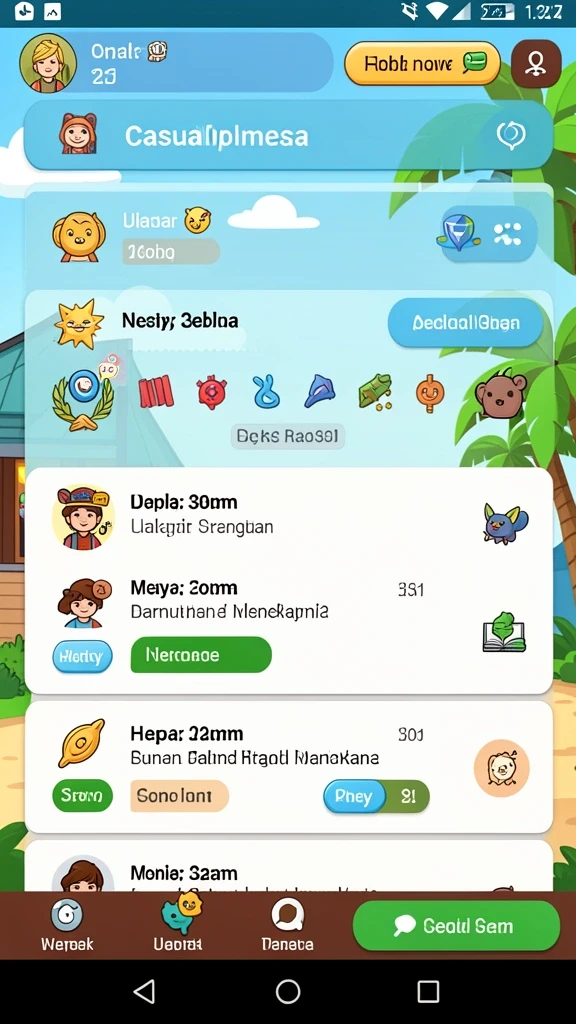Tap the yellow Hobt now button
The height and width of the screenshot is (1024, 576).
pyautogui.click(x=422, y=63)
